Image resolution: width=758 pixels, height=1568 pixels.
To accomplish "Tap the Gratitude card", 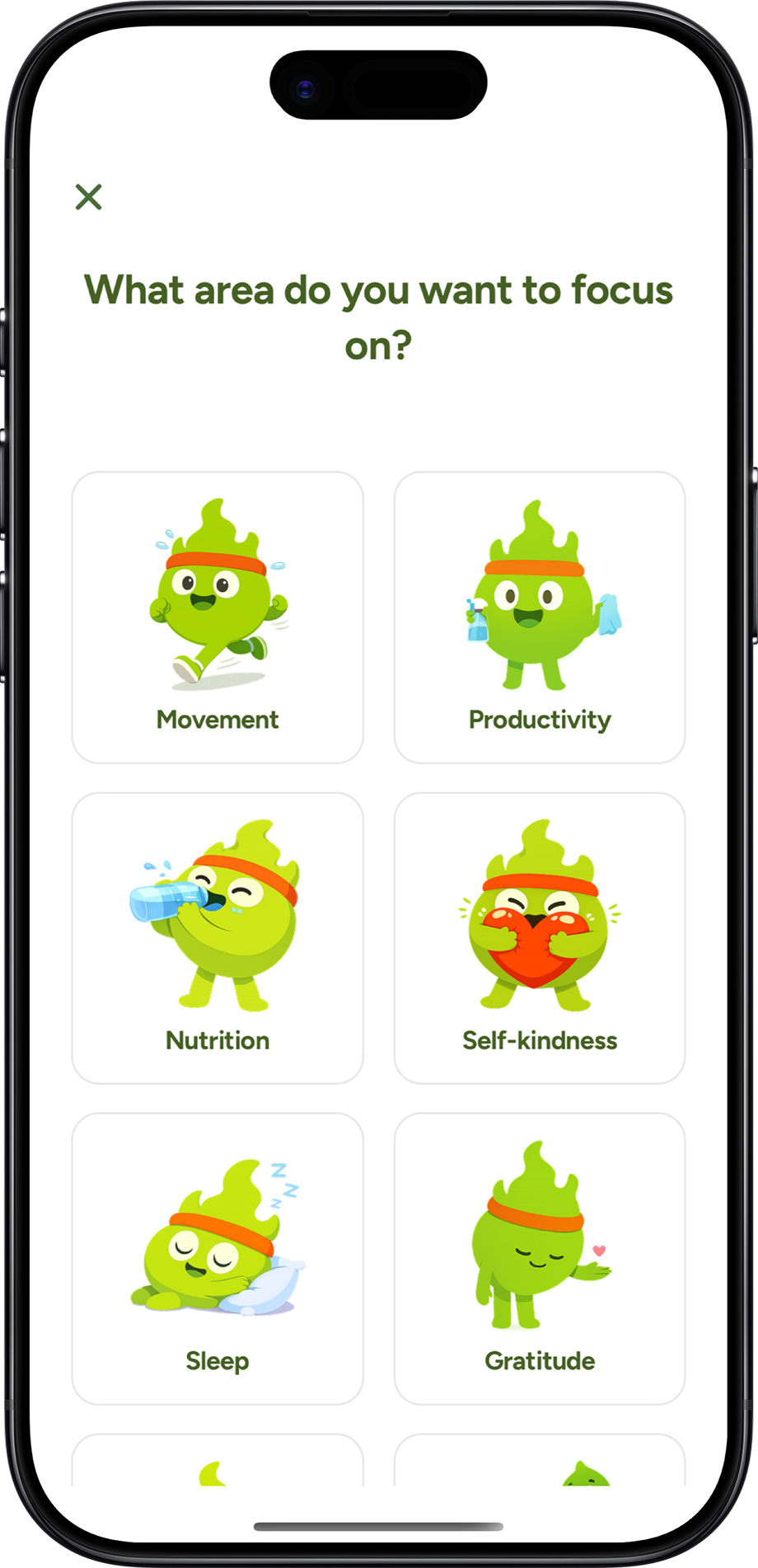I will tap(540, 1258).
